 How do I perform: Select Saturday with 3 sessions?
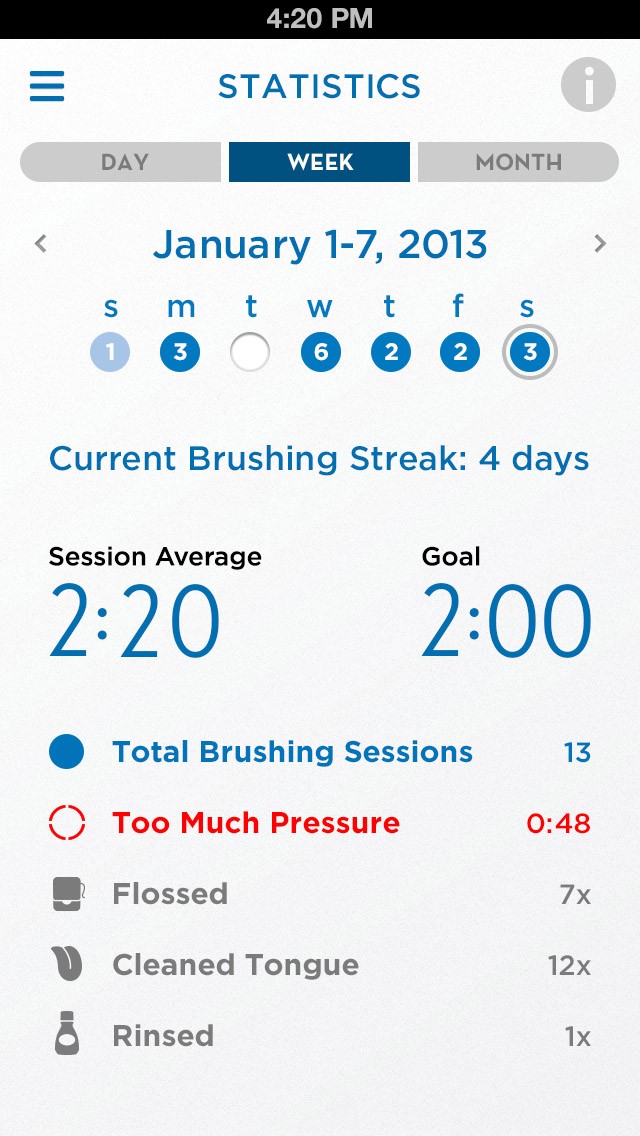pyautogui.click(x=530, y=353)
